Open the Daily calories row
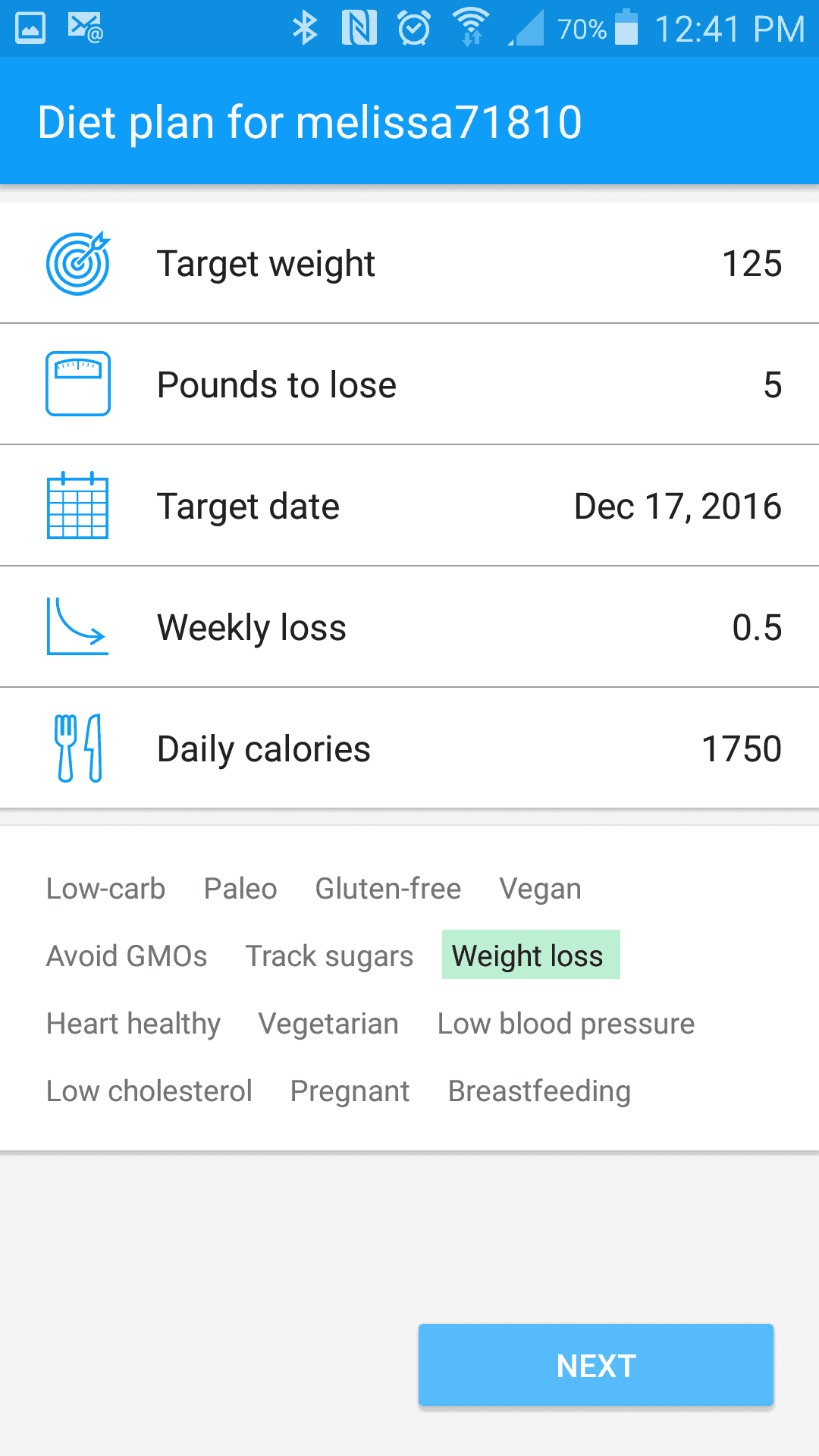 [x=409, y=748]
